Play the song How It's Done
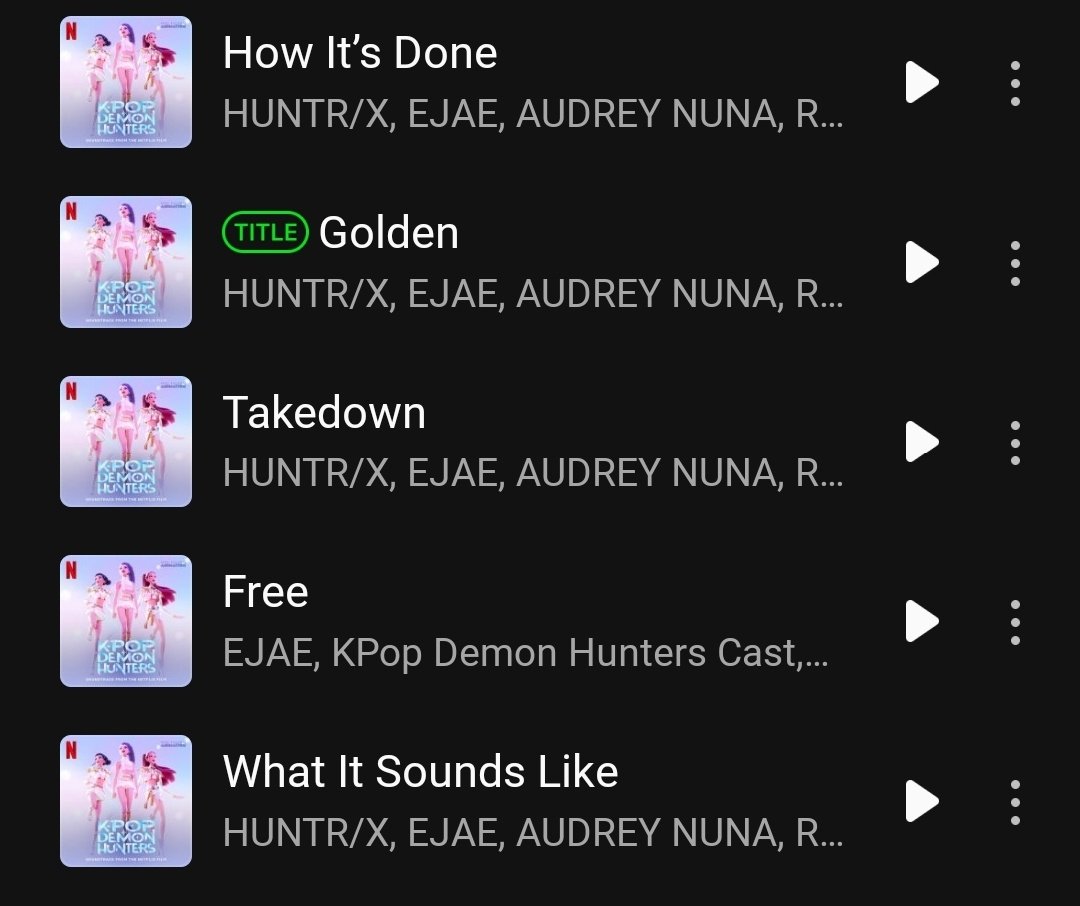 [x=921, y=82]
